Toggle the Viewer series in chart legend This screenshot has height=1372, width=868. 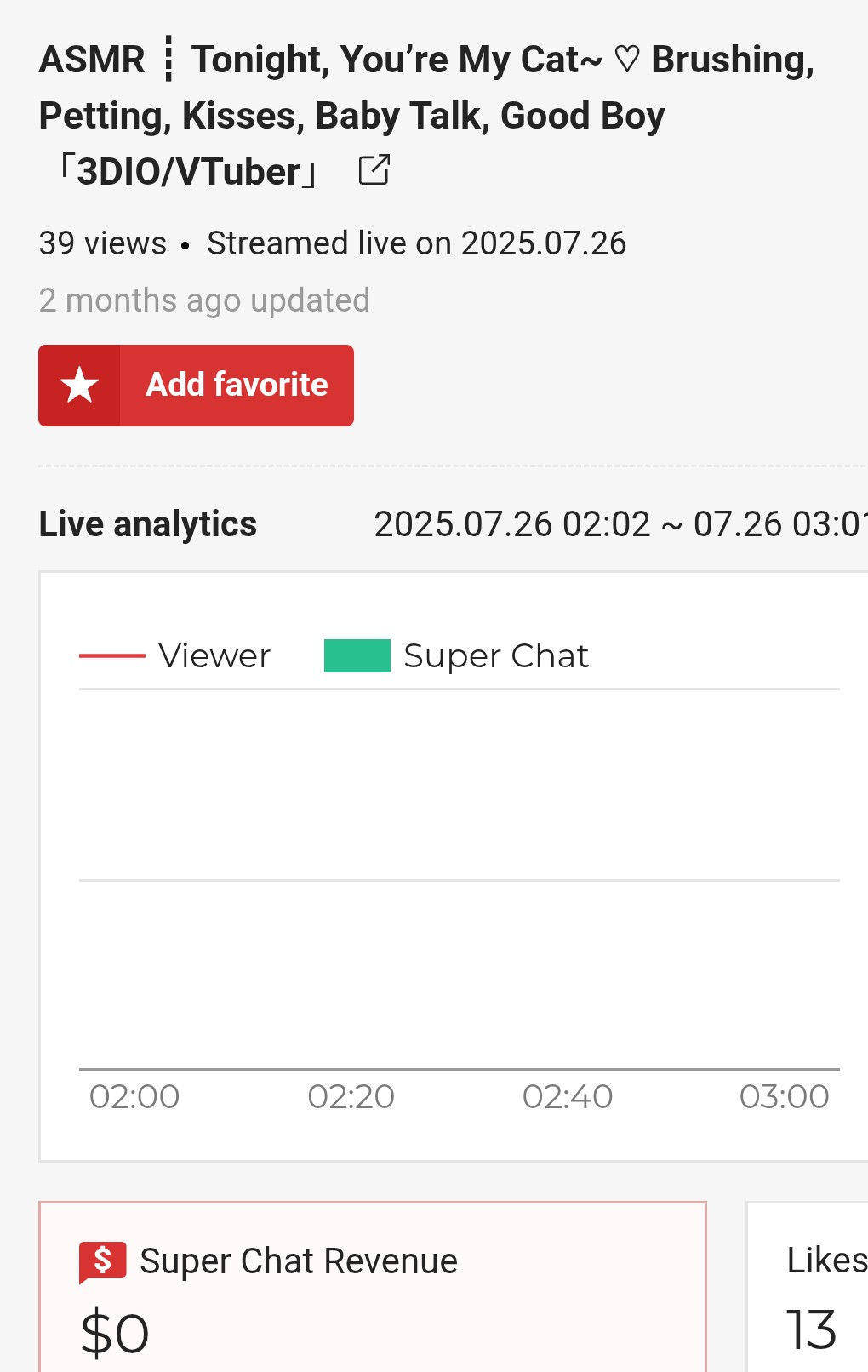(x=175, y=655)
